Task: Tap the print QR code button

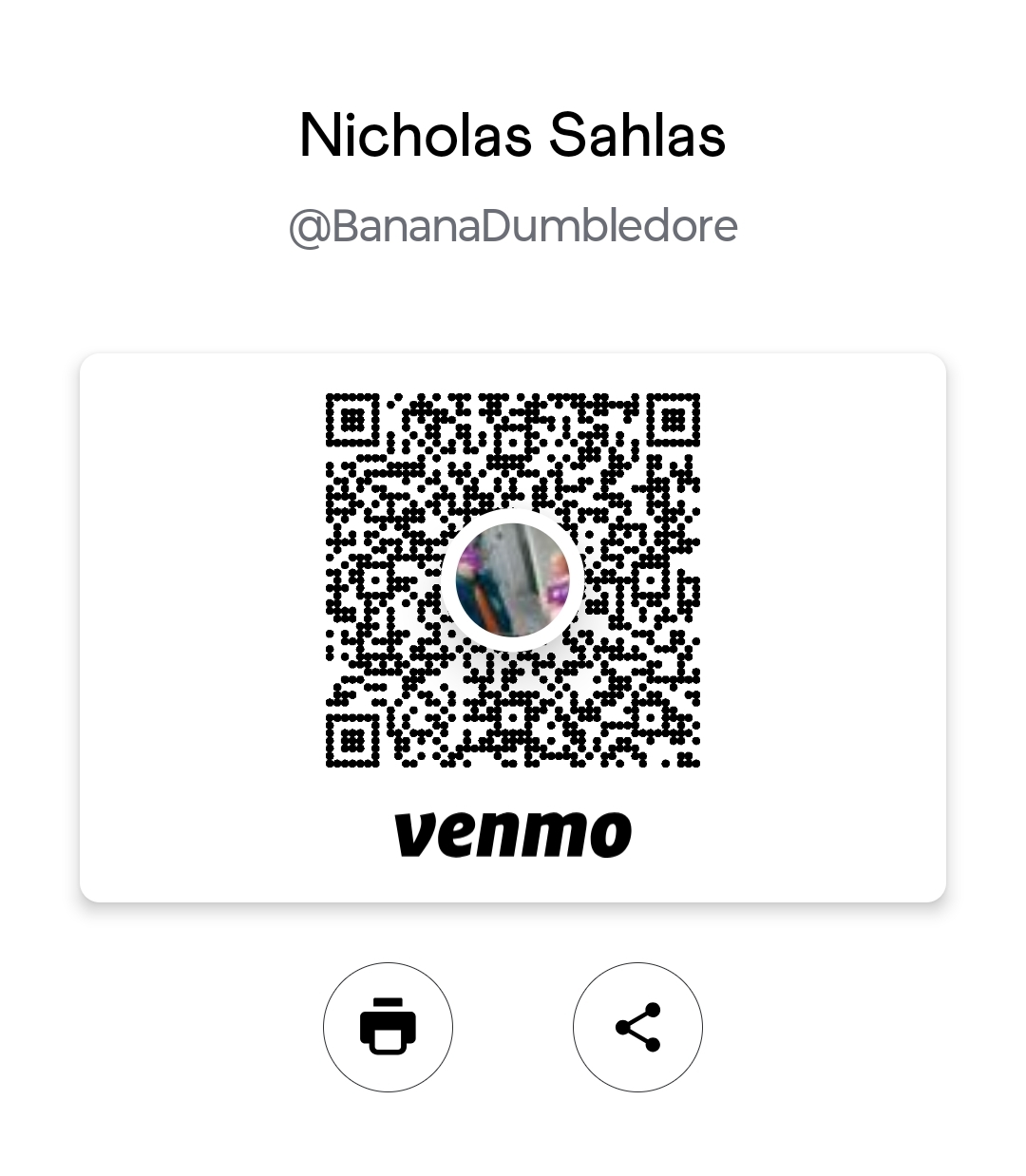Action: point(388,1026)
